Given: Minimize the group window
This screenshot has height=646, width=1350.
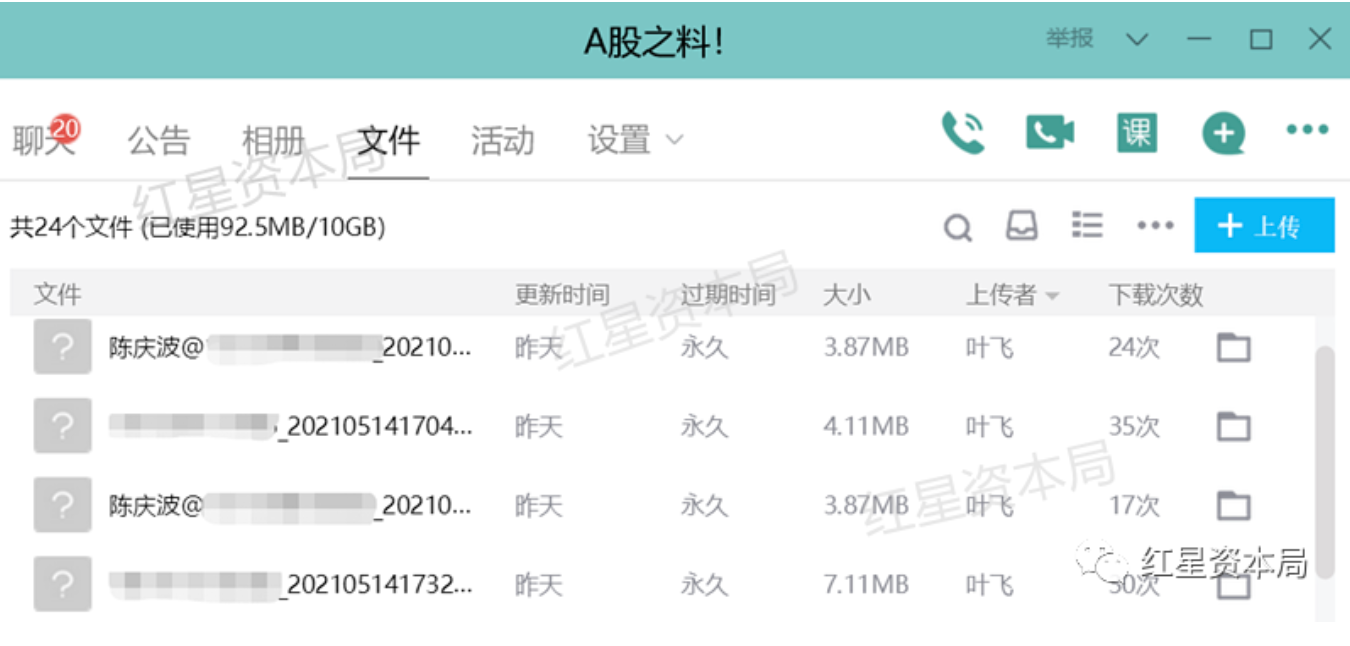Looking at the screenshot, I should [x=1199, y=39].
